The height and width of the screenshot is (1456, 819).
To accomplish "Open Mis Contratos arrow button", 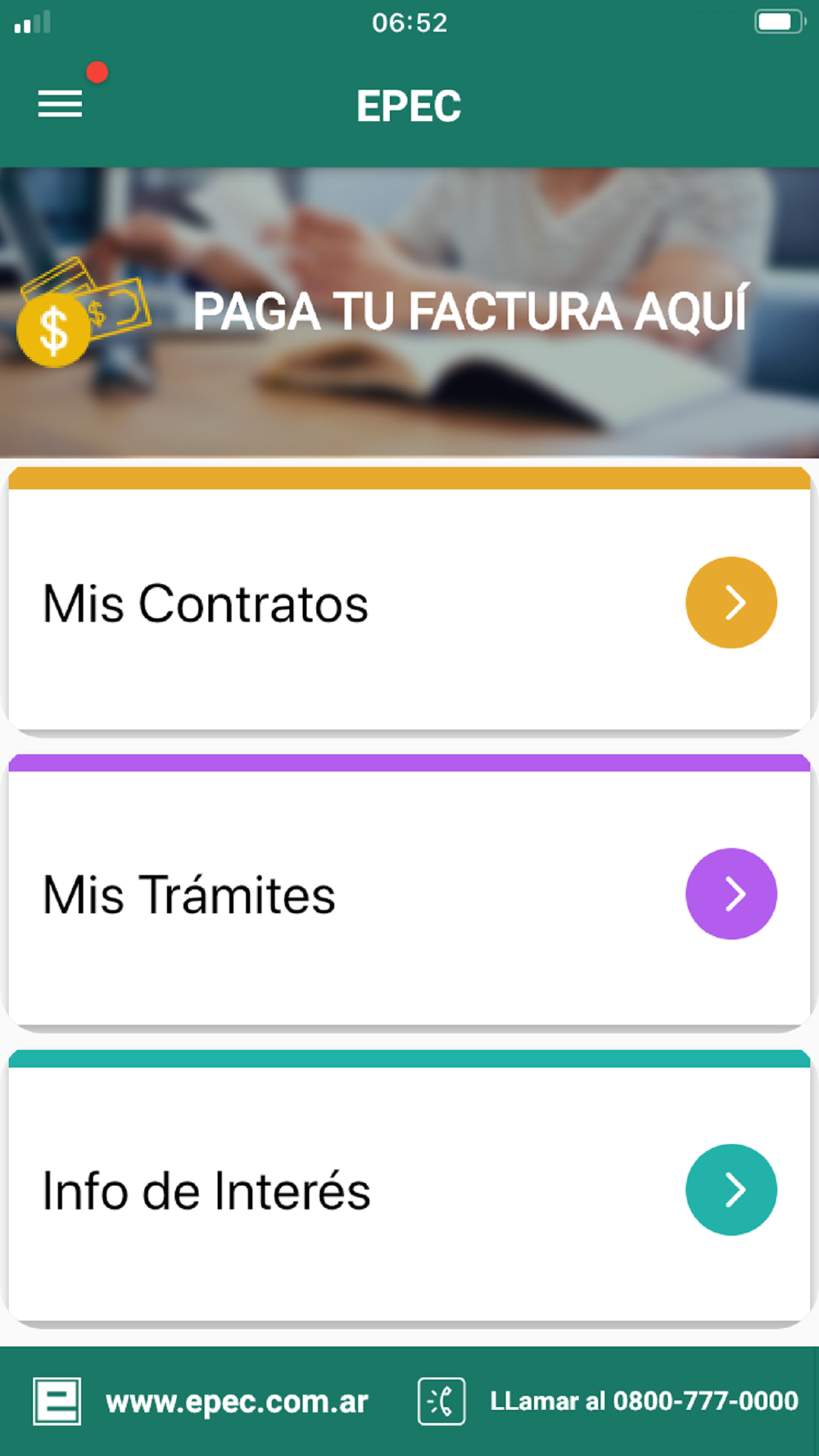I will tap(731, 603).
